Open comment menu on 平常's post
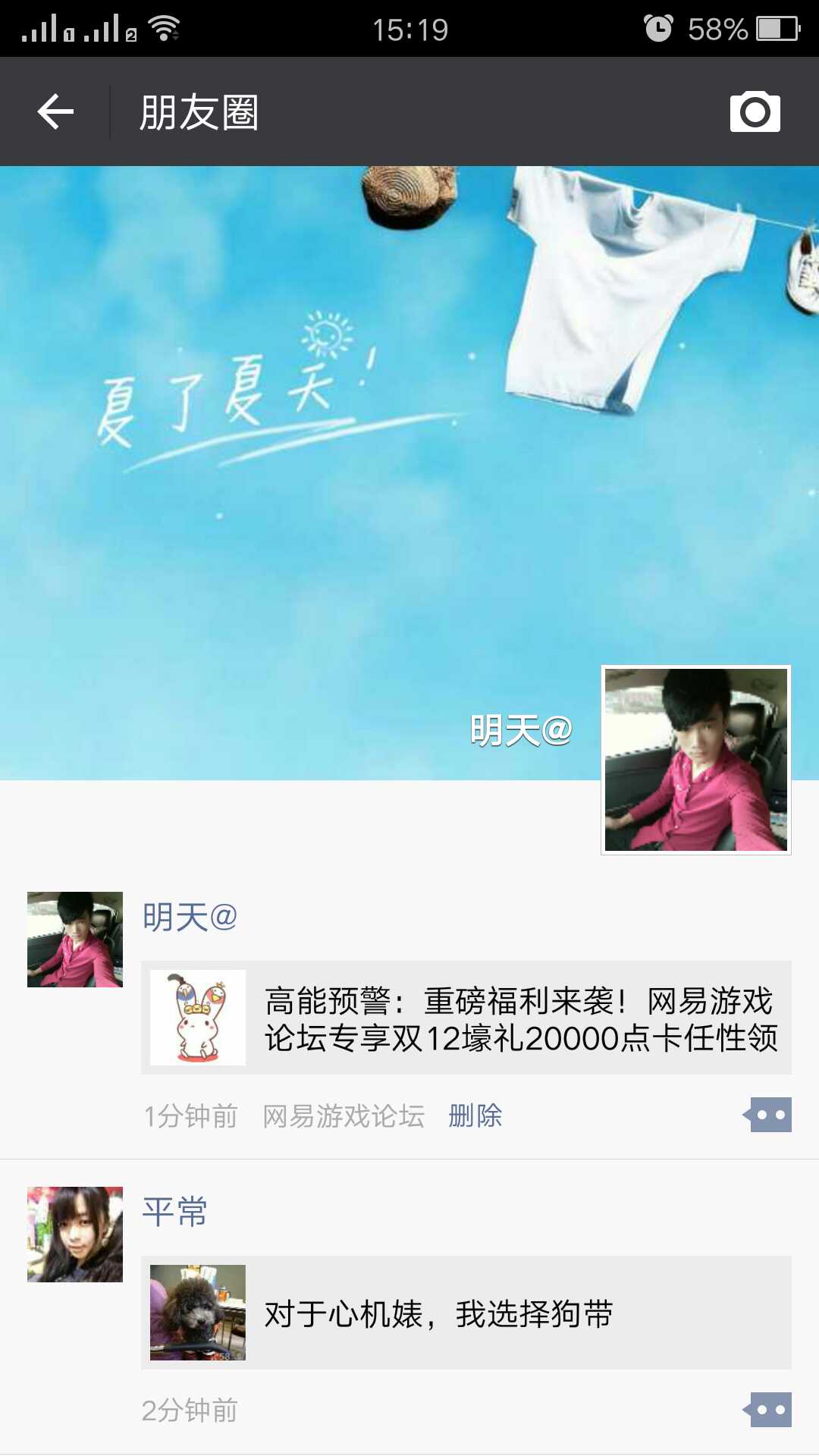 coord(769,1410)
